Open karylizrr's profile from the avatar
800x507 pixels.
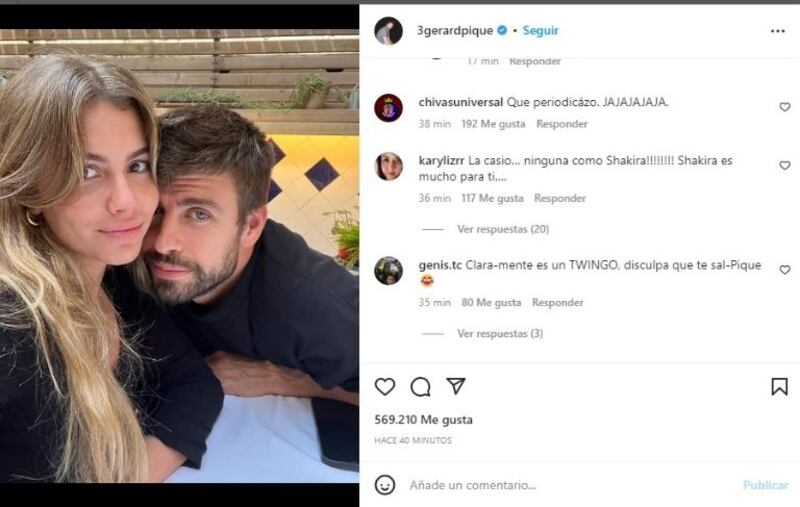pos(388,166)
